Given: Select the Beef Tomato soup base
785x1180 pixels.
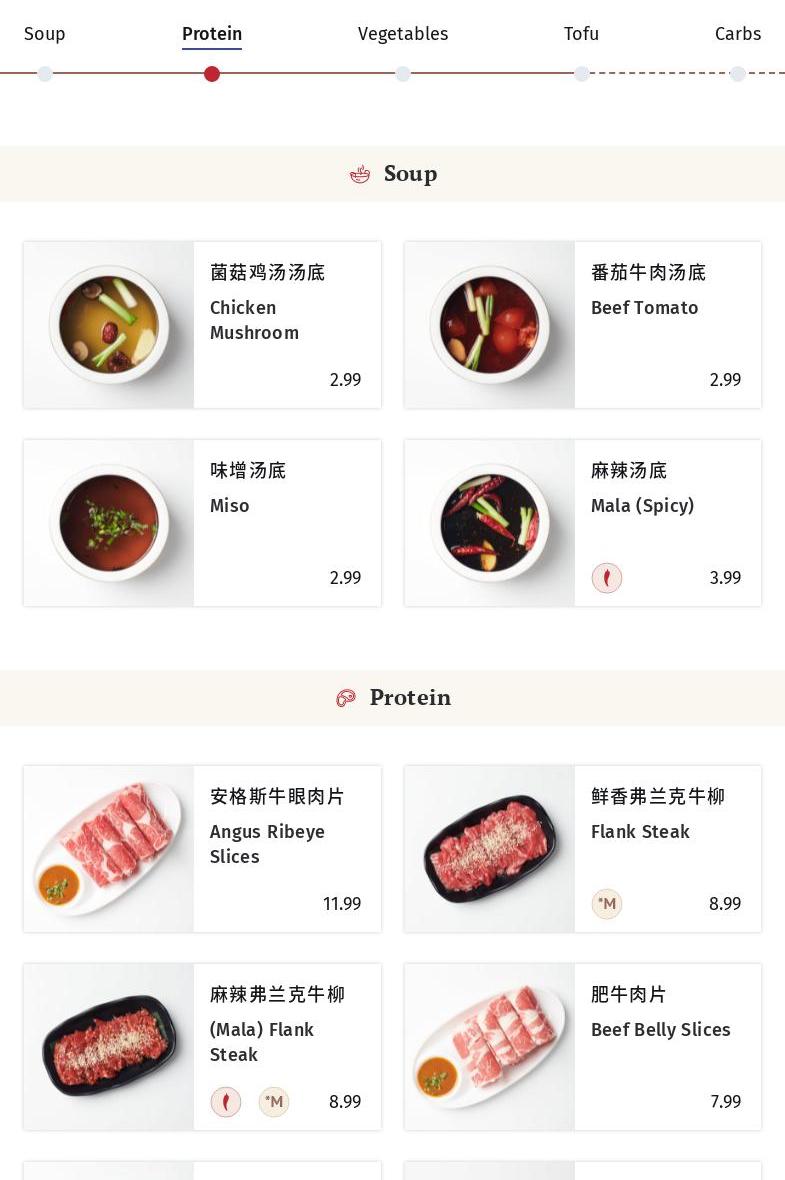Looking at the screenshot, I should coord(583,325).
